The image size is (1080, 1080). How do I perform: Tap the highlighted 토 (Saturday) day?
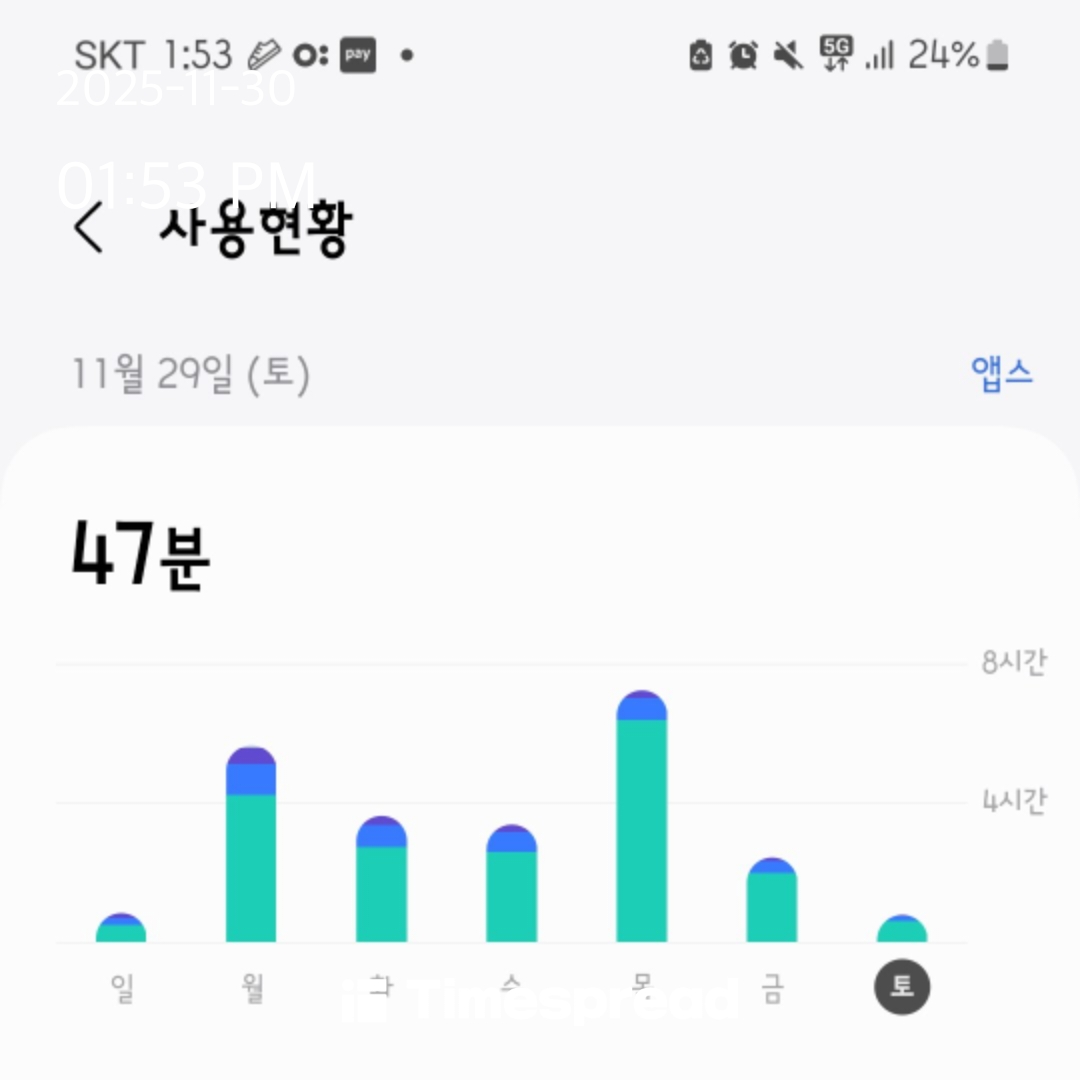pos(902,987)
